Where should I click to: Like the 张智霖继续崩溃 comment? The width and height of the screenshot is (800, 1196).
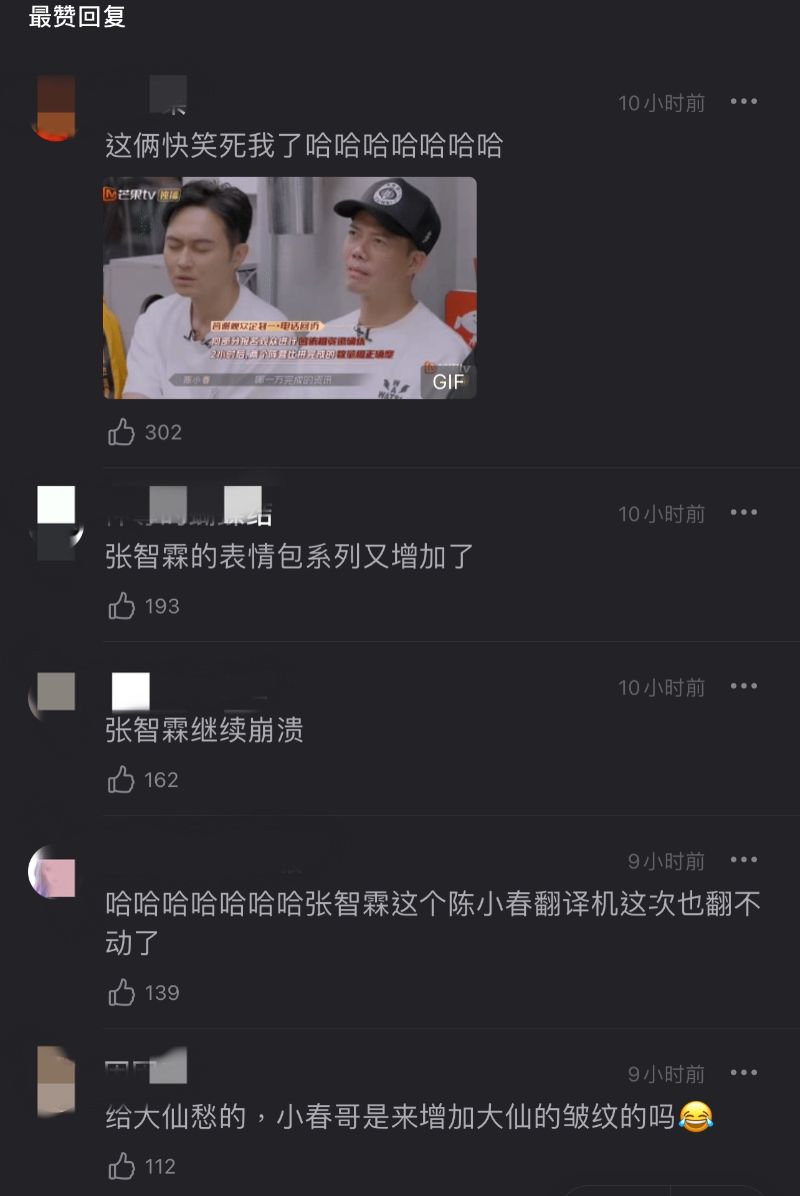coord(122,780)
